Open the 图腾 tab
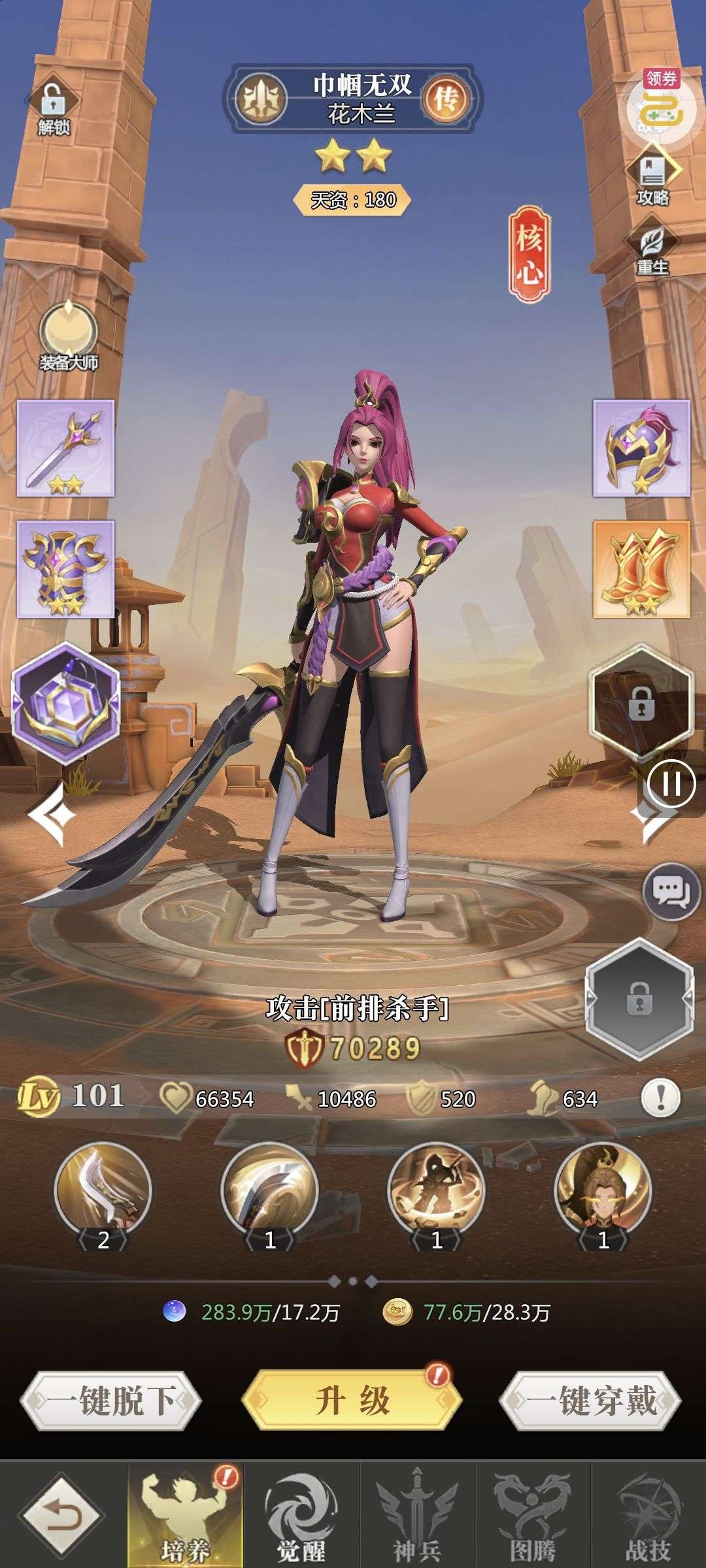The width and height of the screenshot is (706, 1568). (x=532, y=1514)
